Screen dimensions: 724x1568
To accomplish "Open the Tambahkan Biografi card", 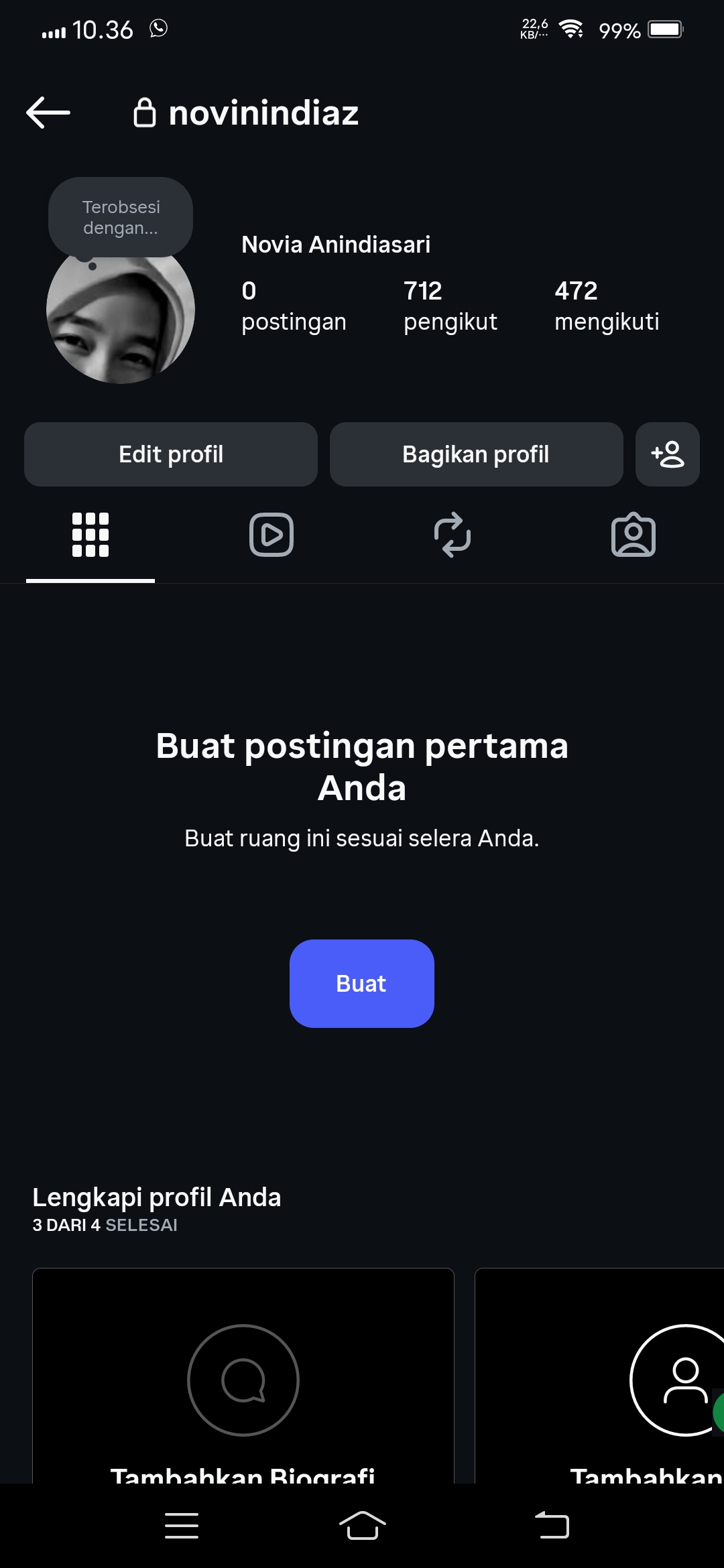I will (243, 1375).
